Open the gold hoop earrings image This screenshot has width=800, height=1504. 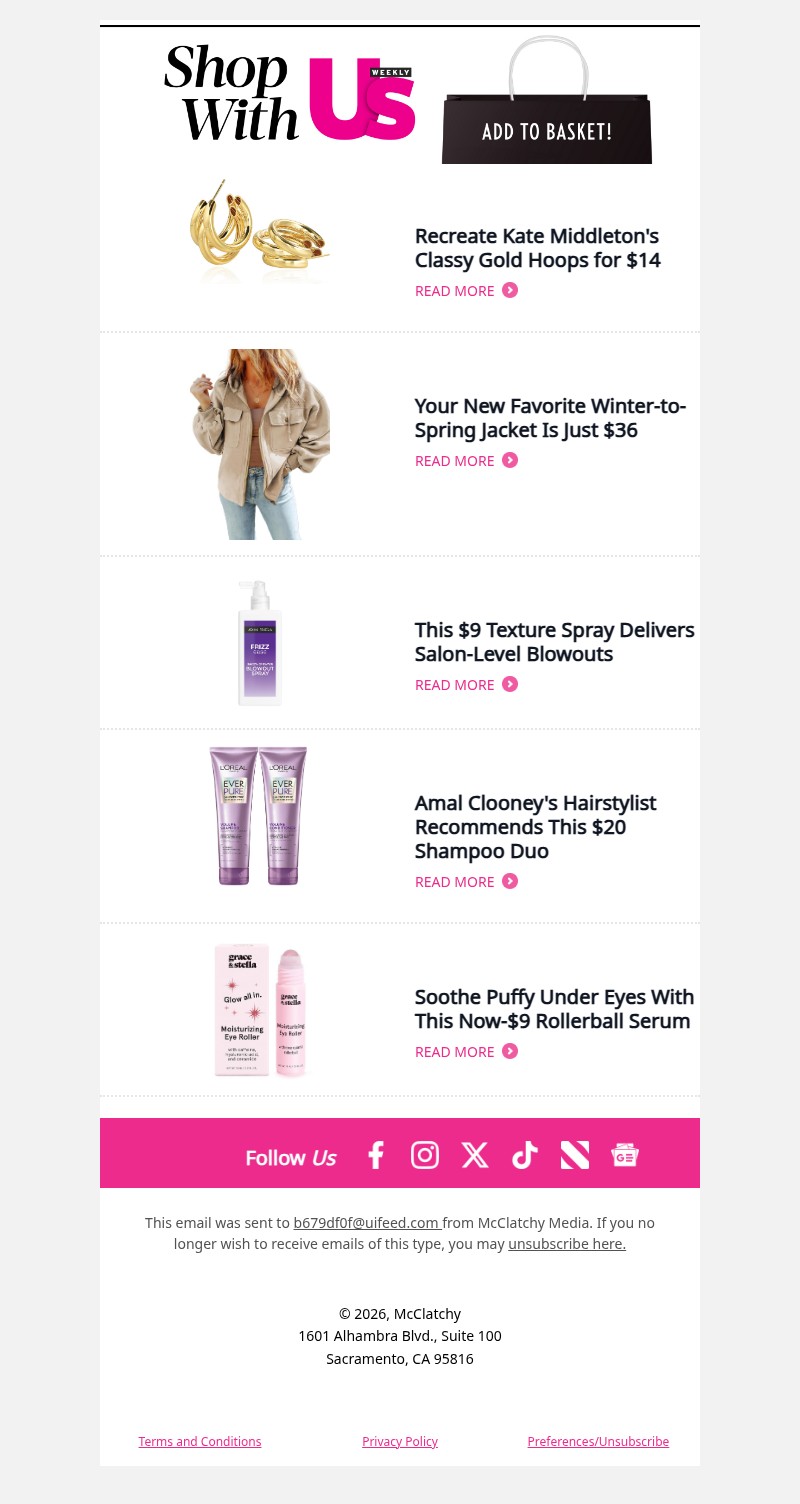point(259,233)
